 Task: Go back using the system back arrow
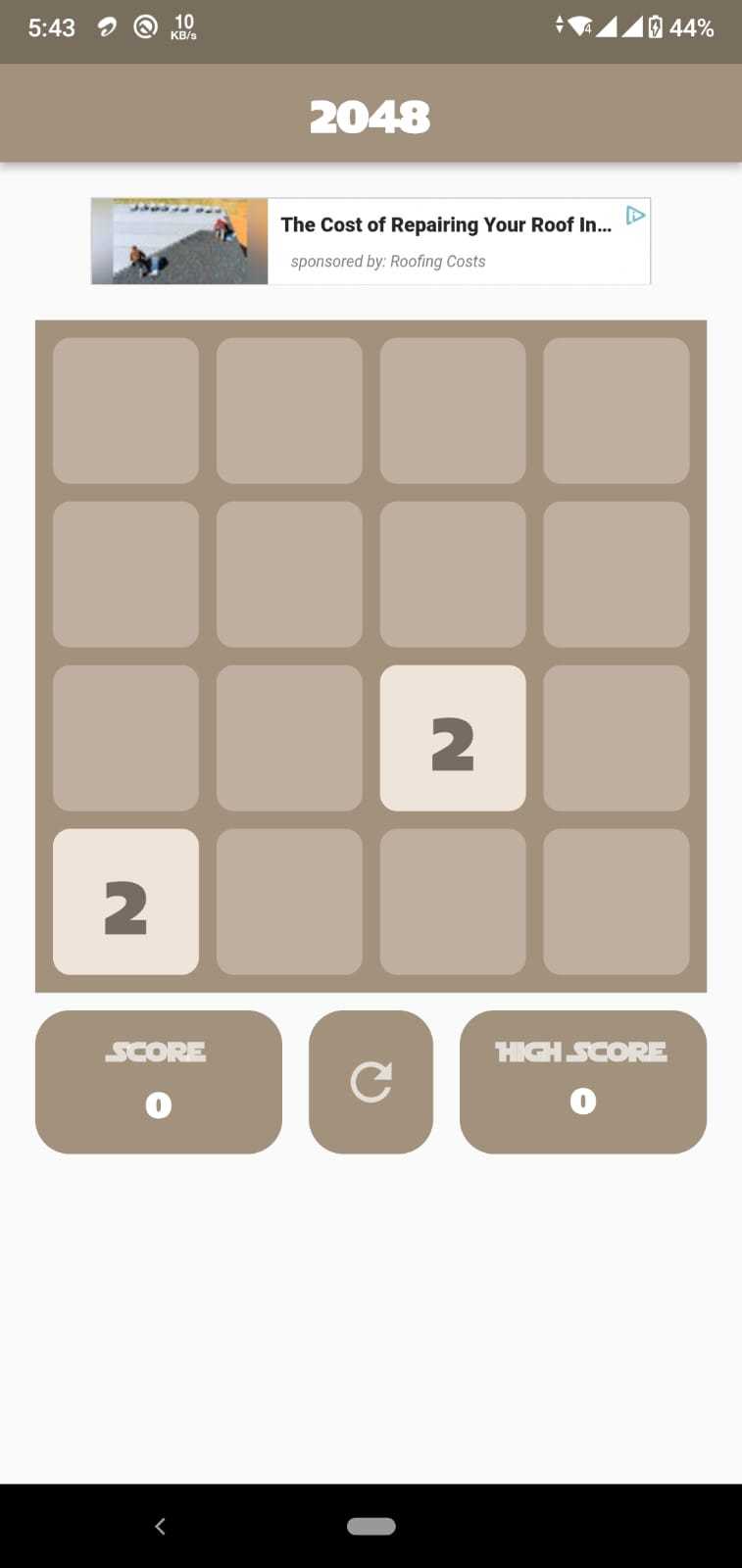pos(160,1526)
